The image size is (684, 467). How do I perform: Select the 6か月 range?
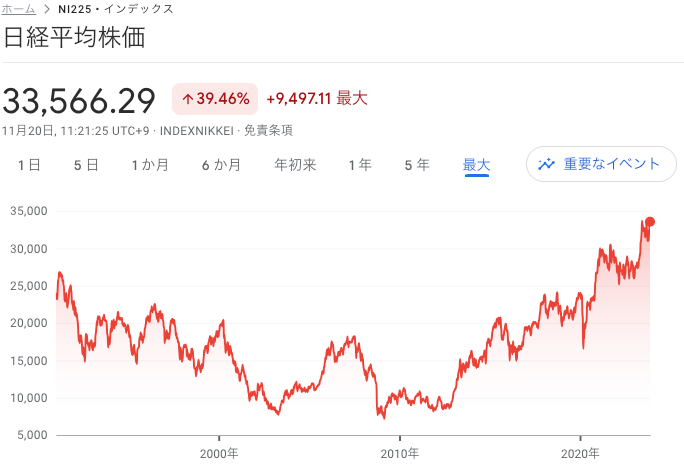point(221,164)
